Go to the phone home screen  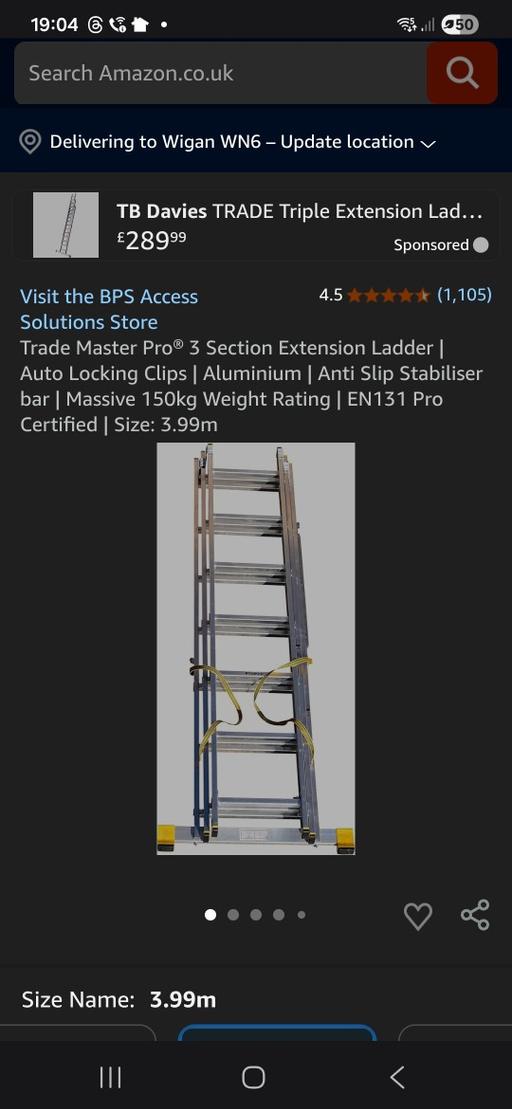(253, 1077)
